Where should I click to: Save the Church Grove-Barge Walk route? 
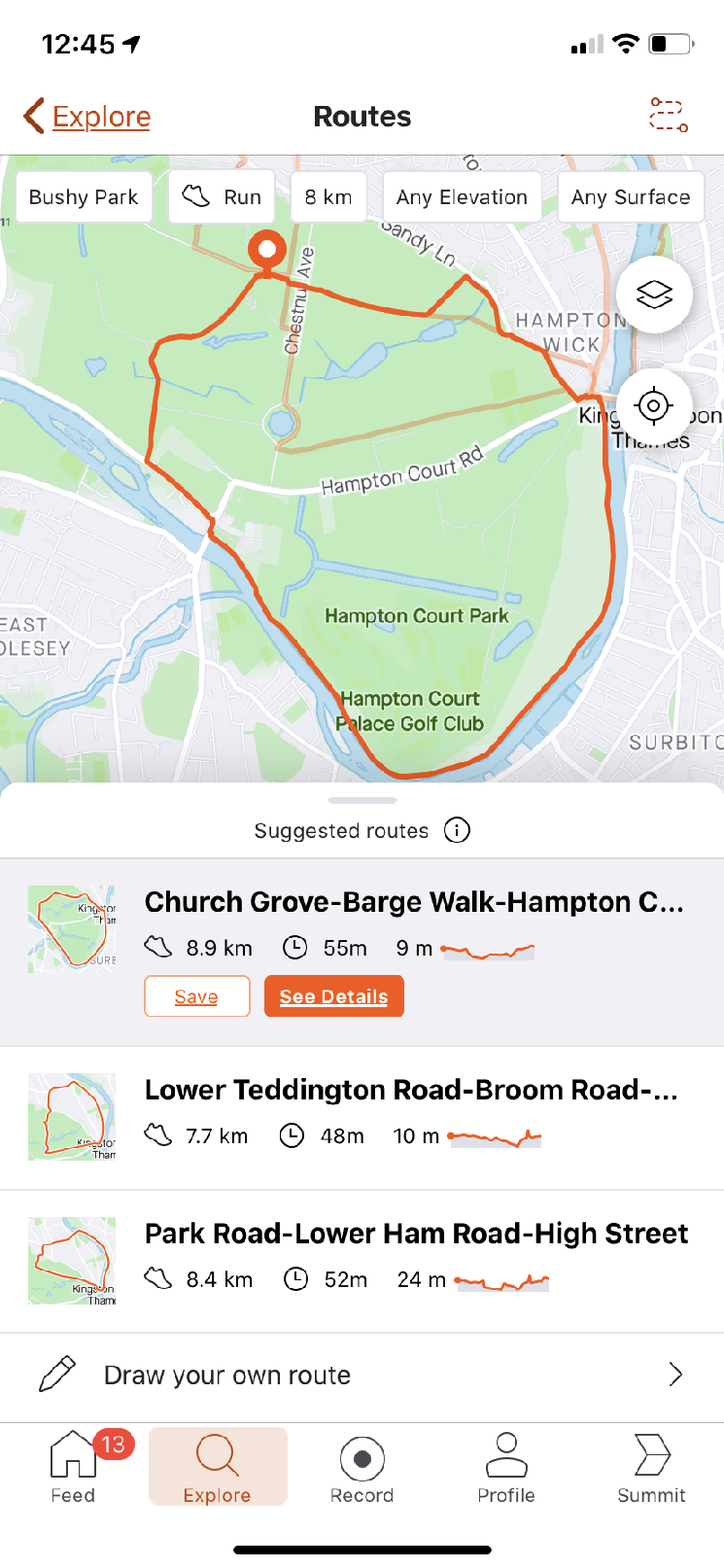pyautogui.click(x=196, y=996)
